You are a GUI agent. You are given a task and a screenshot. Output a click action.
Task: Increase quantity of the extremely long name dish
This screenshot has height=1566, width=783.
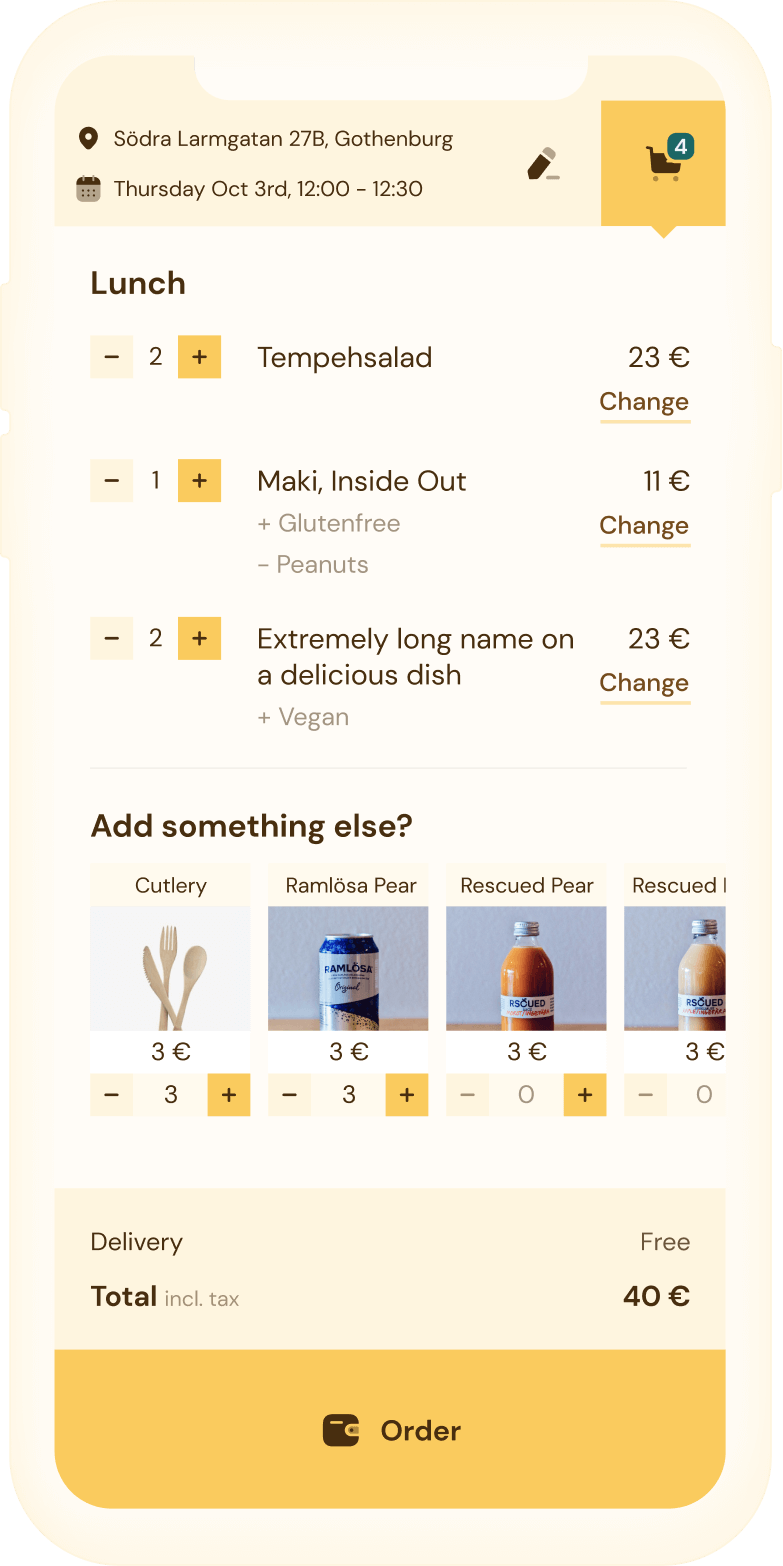pyautogui.click(x=199, y=639)
